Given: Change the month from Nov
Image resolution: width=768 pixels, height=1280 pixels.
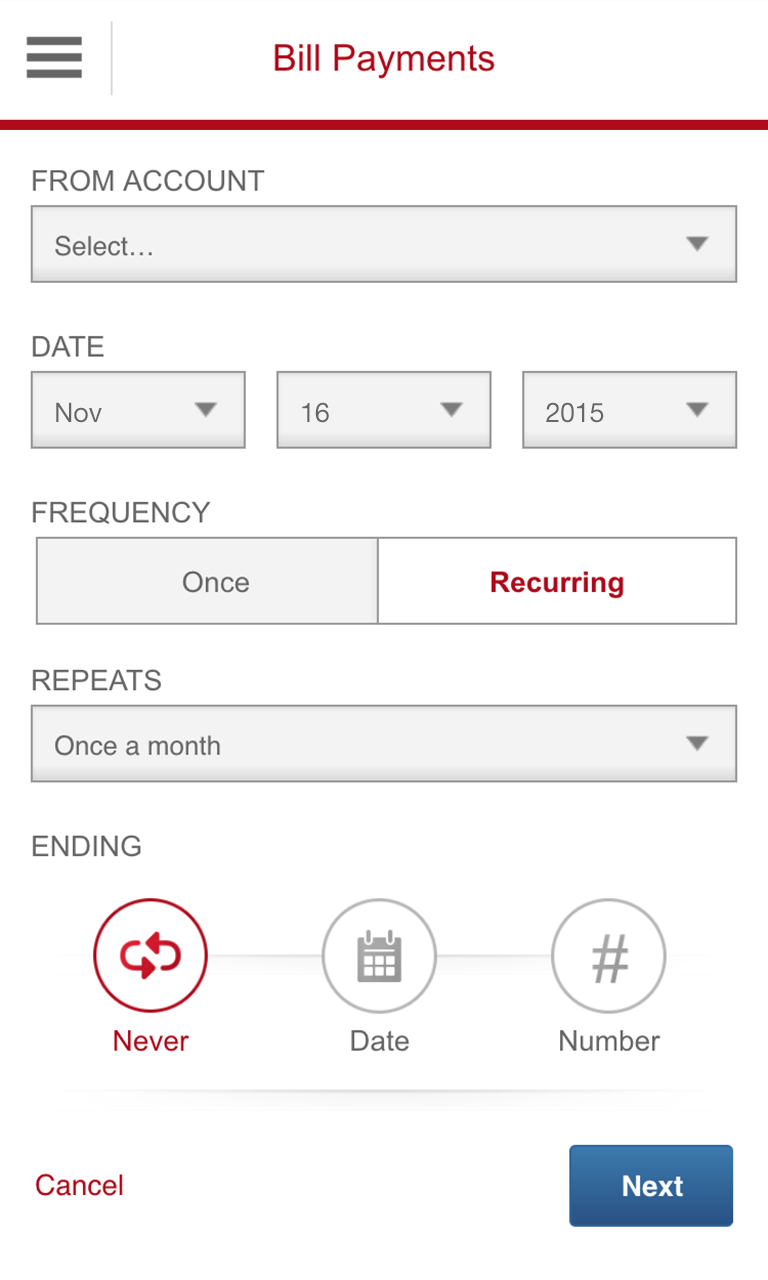Looking at the screenshot, I should [x=138, y=410].
